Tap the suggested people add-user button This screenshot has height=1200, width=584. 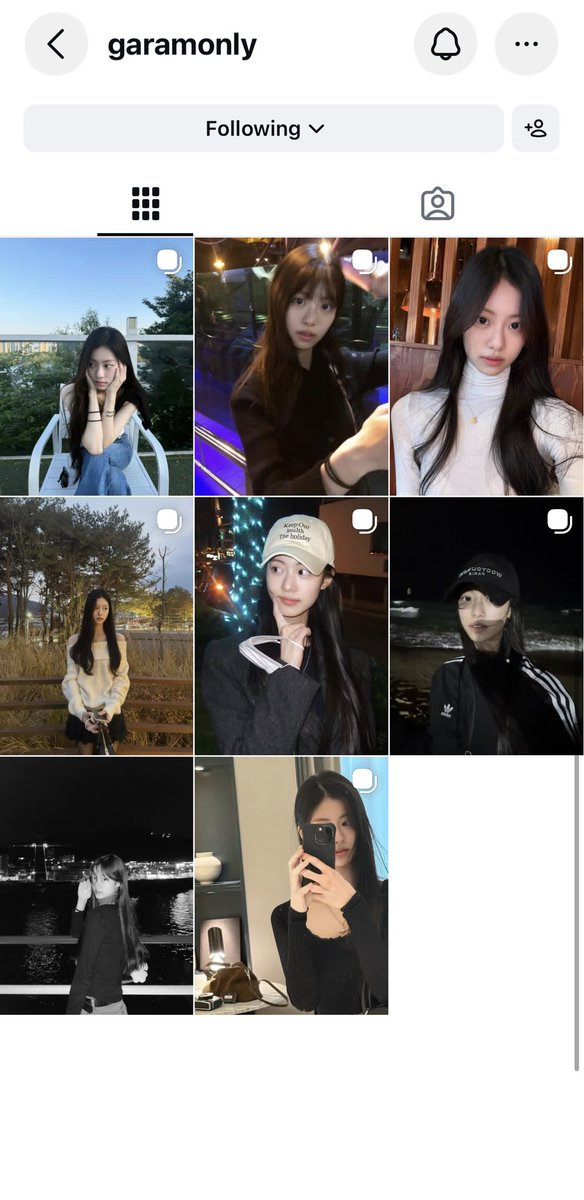(x=535, y=129)
